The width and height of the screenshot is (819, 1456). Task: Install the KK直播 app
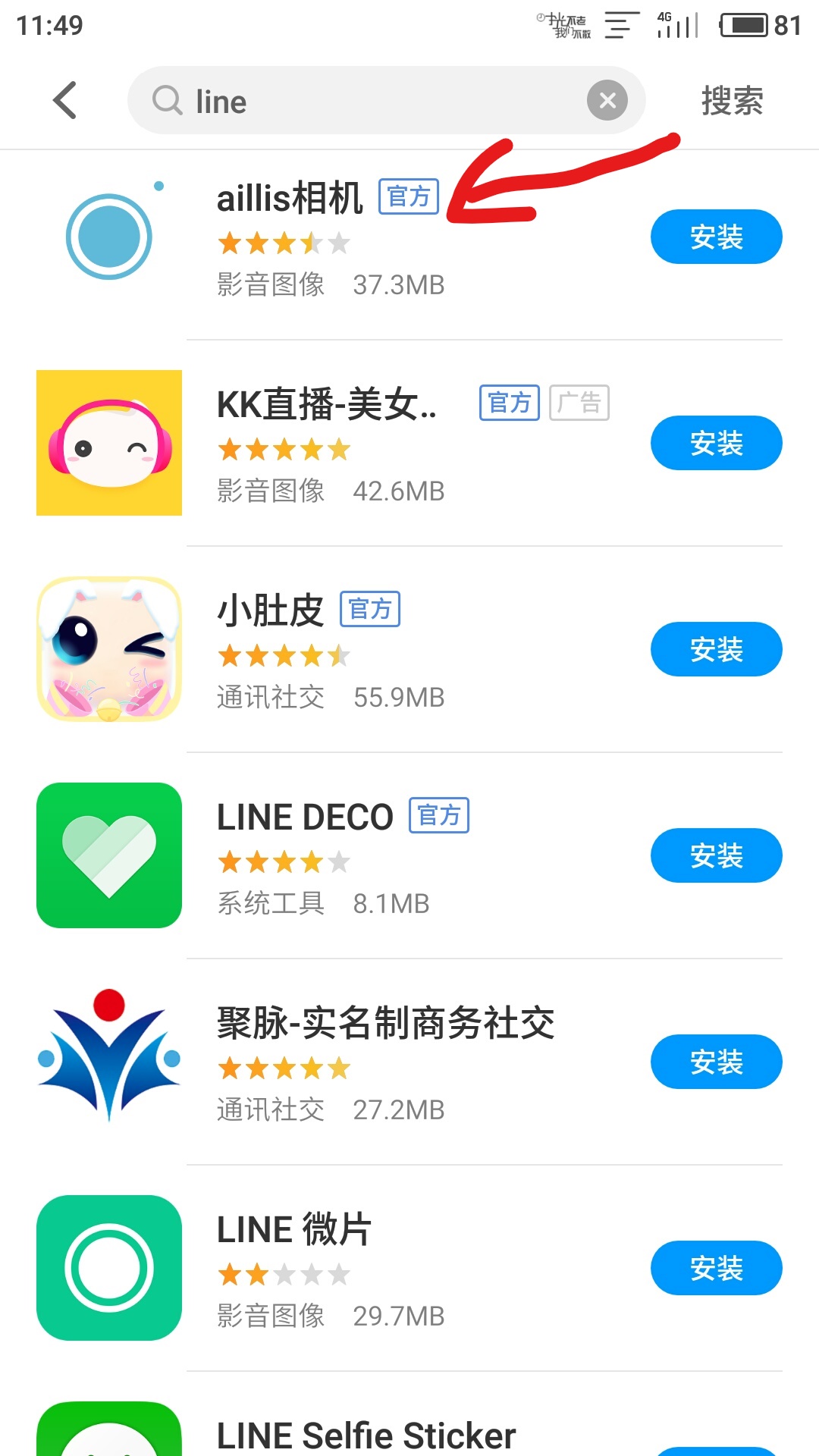[716, 442]
